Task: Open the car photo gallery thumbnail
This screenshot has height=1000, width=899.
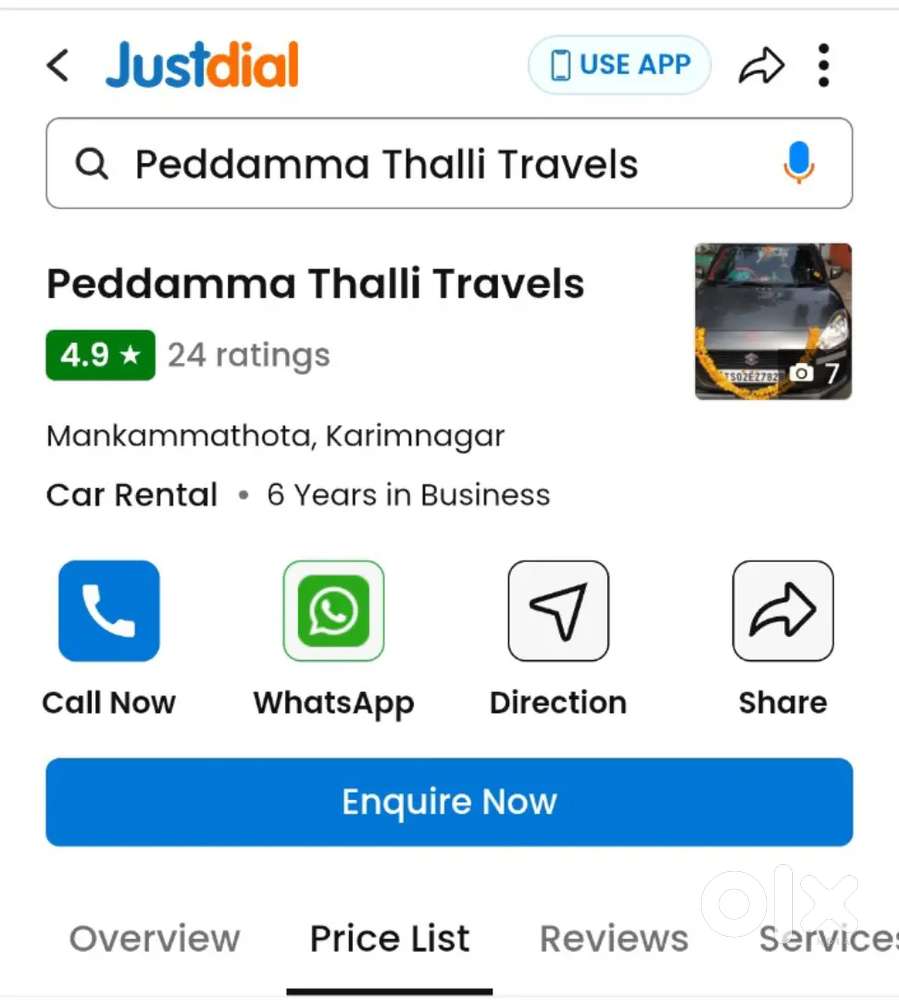Action: (x=773, y=321)
